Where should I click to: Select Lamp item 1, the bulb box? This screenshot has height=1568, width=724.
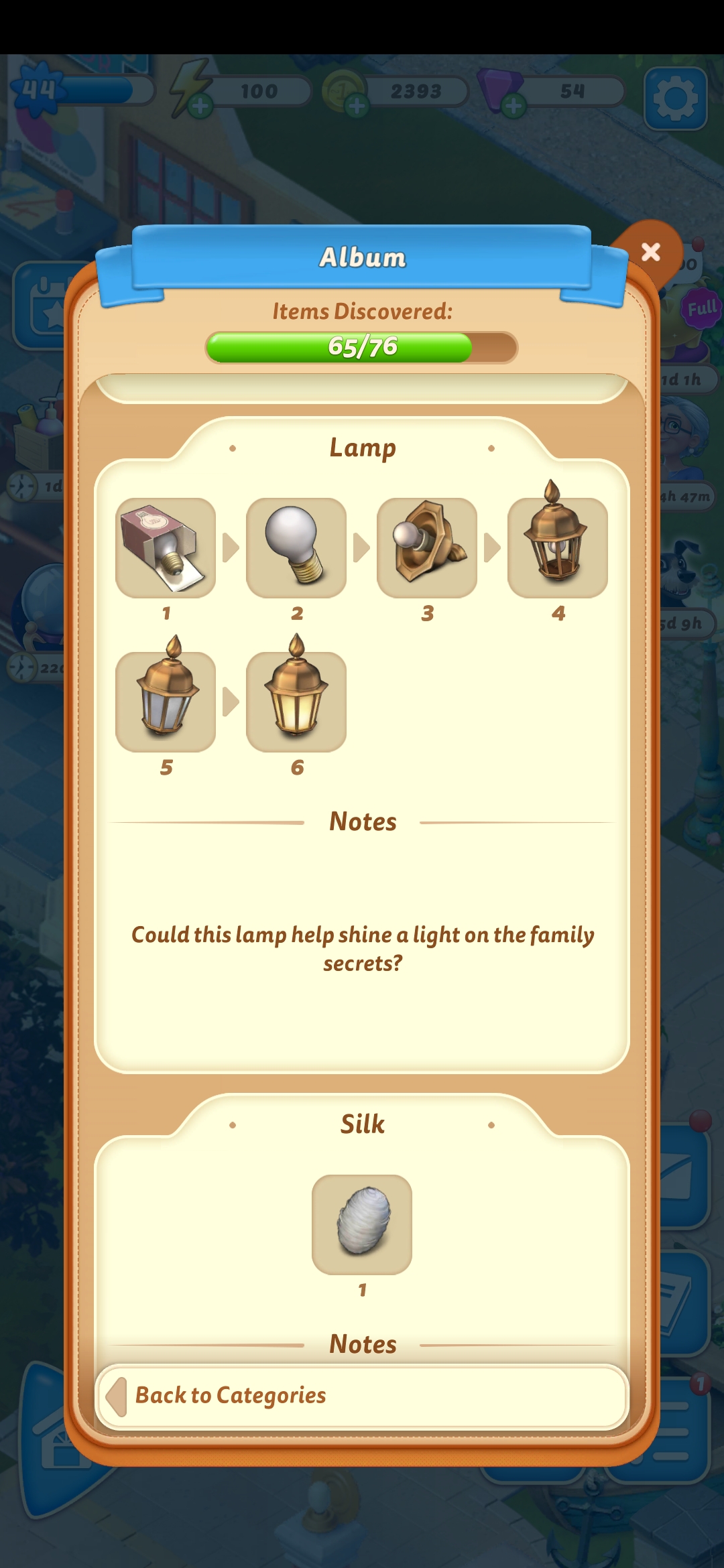[x=166, y=547]
